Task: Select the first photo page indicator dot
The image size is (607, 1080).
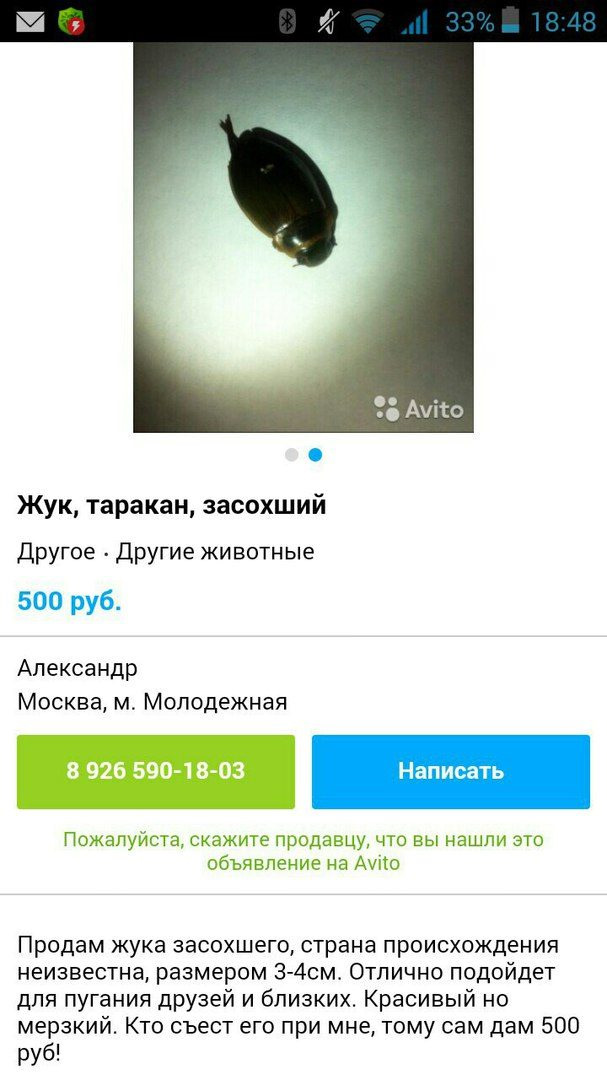Action: point(292,455)
